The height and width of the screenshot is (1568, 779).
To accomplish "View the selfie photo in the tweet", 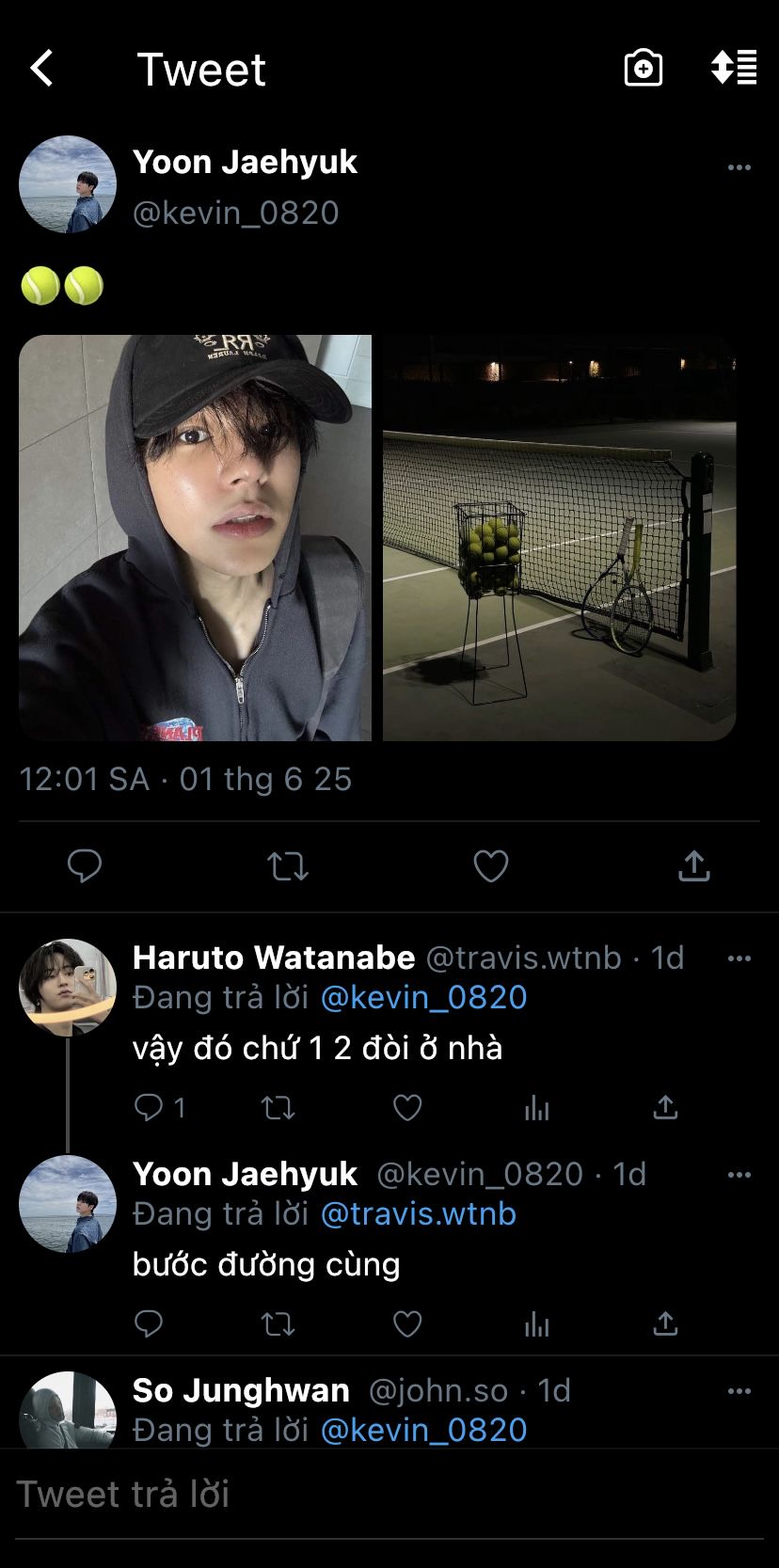I will pos(195,537).
